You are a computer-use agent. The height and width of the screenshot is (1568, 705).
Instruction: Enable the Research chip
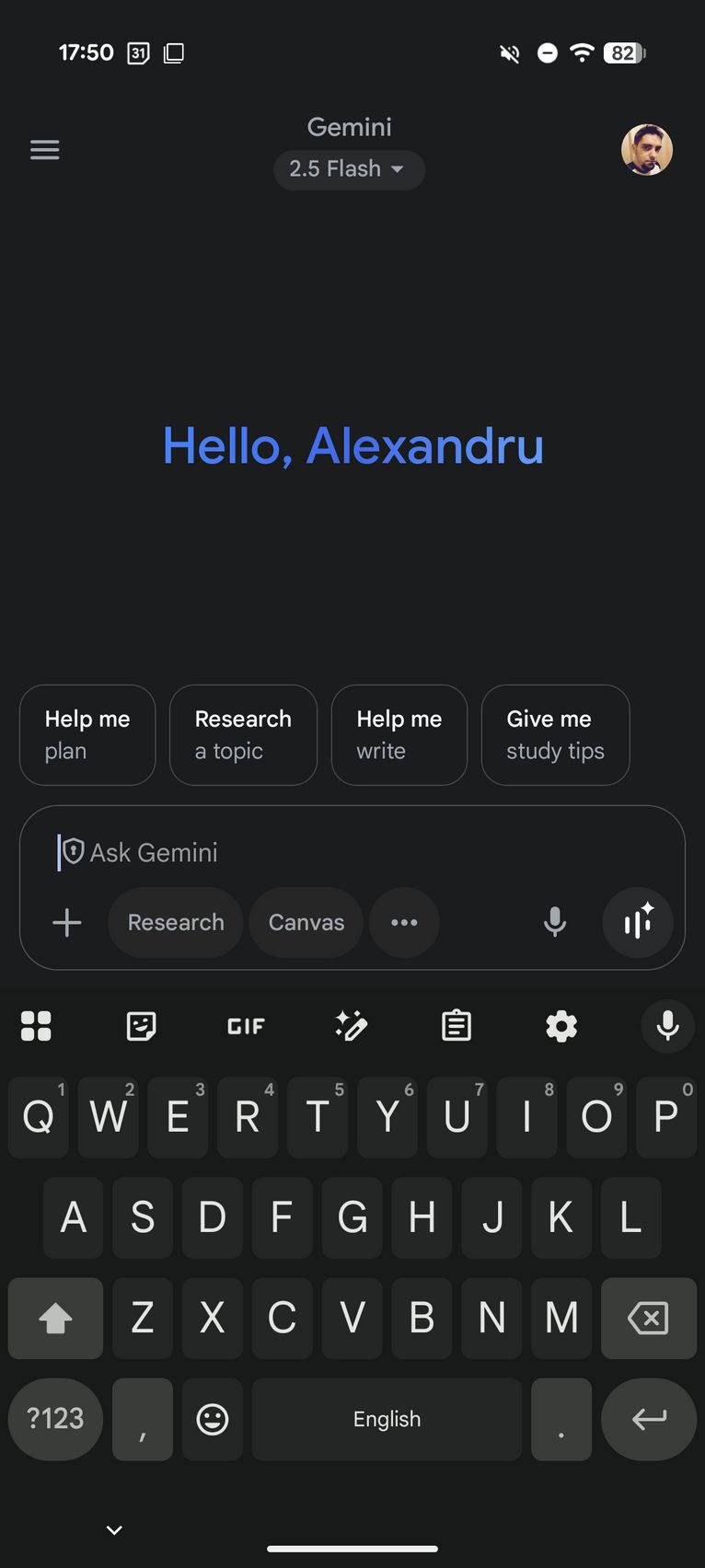coord(176,922)
